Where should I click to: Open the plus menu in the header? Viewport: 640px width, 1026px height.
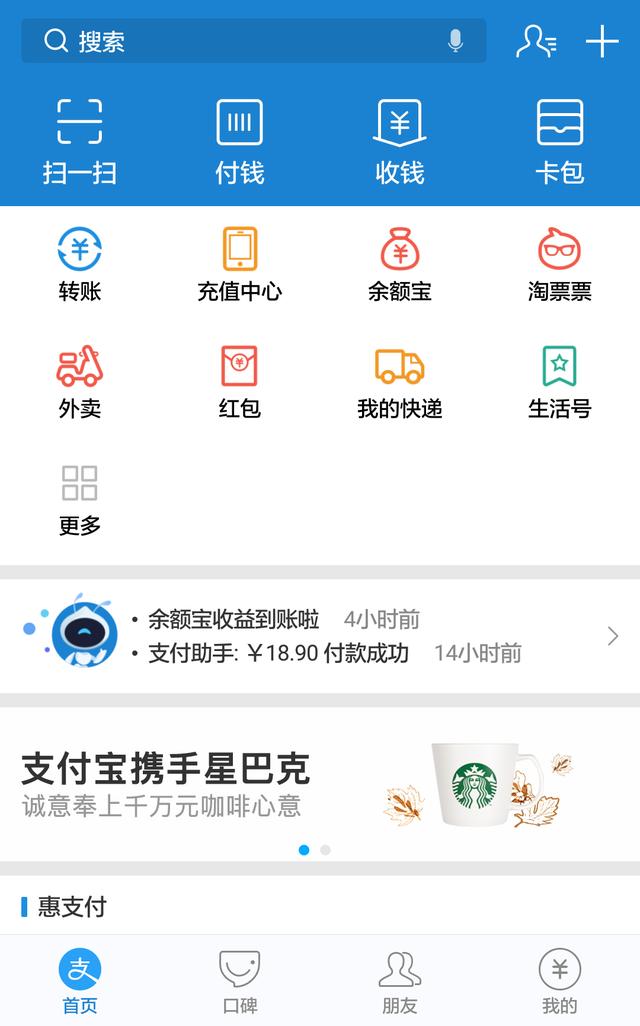(x=602, y=41)
